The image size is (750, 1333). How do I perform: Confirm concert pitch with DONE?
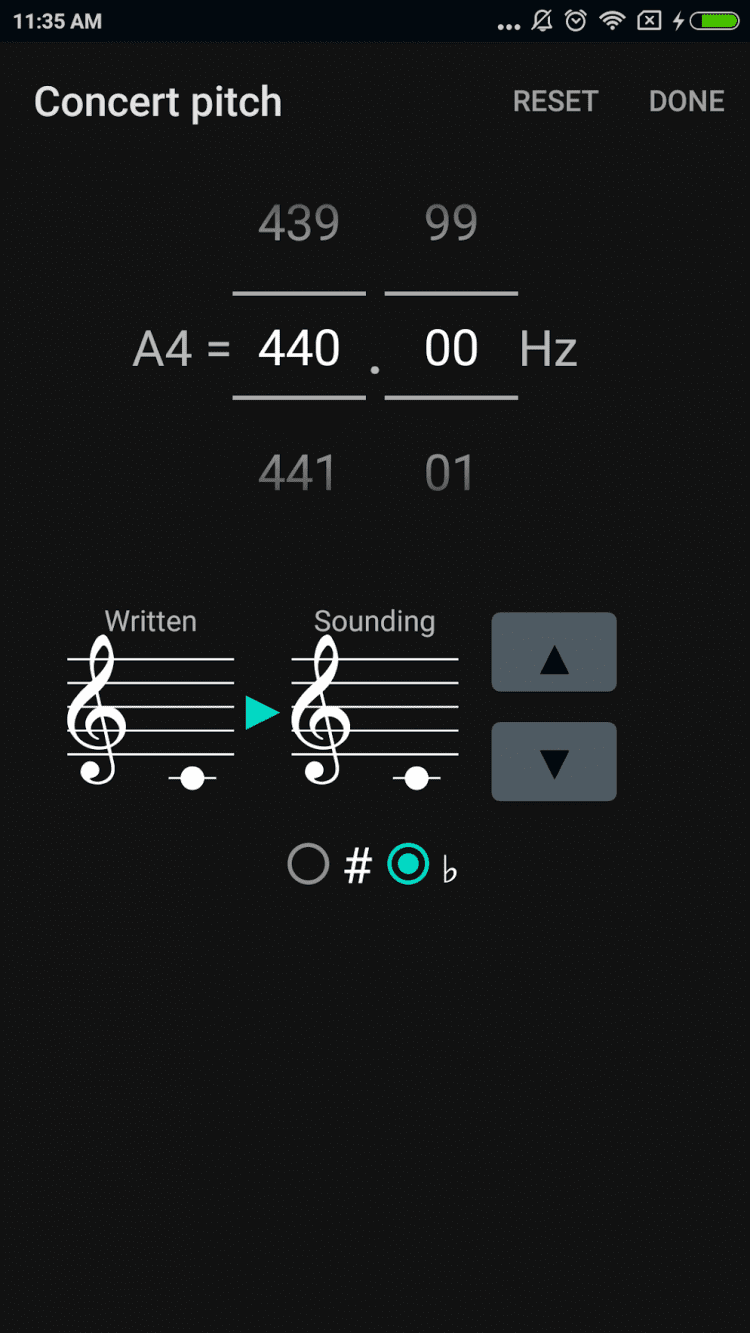[x=686, y=101]
